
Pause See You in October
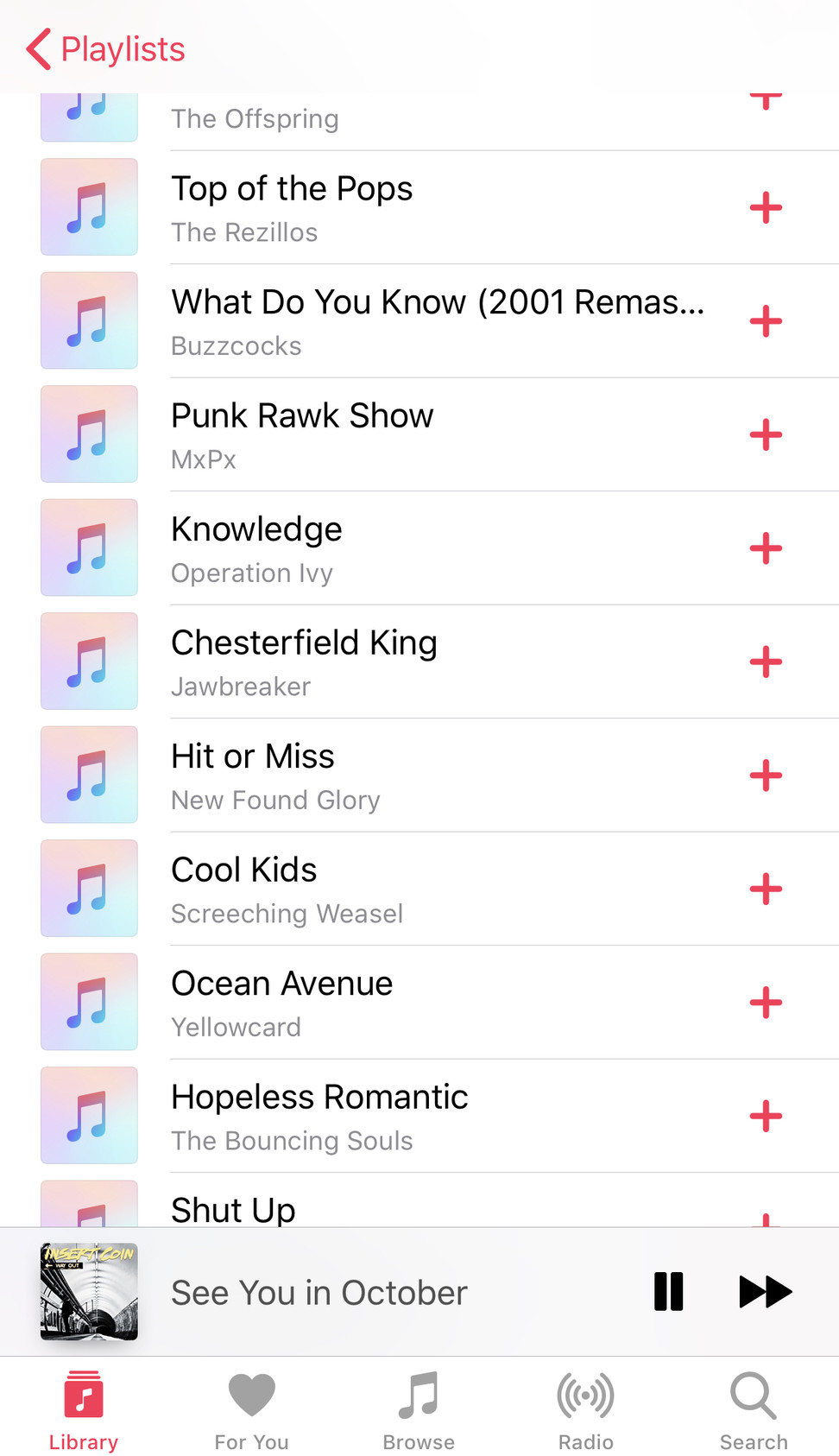[x=669, y=1292]
